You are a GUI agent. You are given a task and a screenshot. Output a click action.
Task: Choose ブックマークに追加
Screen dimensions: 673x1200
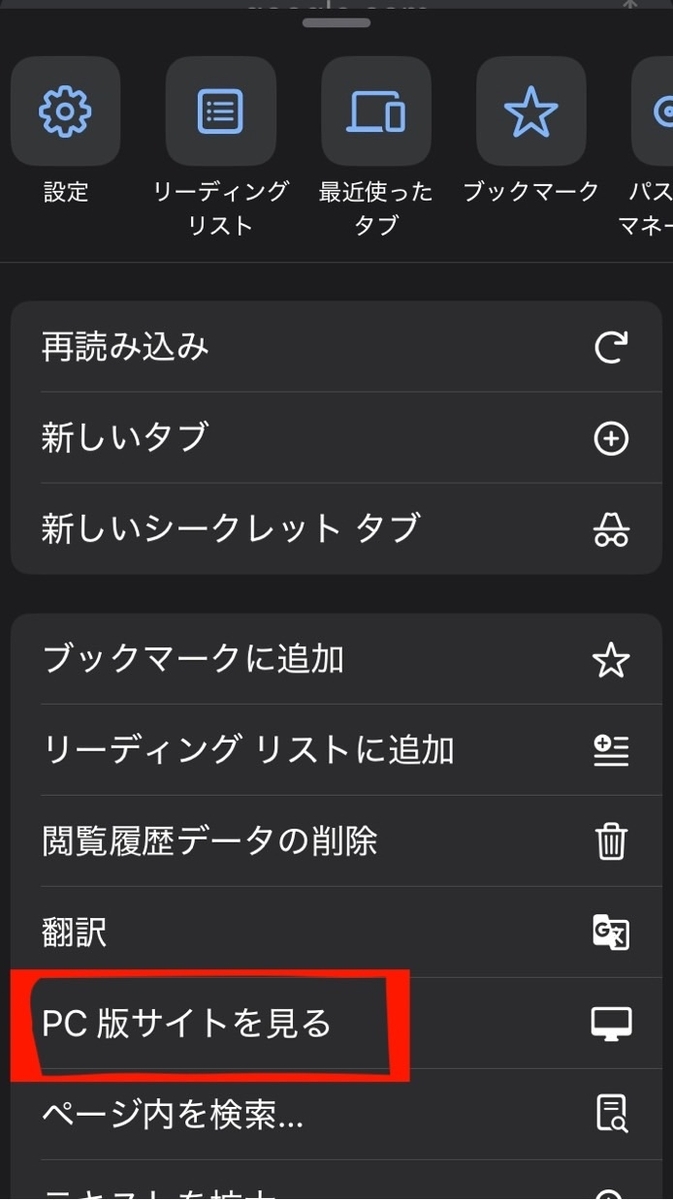(x=336, y=660)
